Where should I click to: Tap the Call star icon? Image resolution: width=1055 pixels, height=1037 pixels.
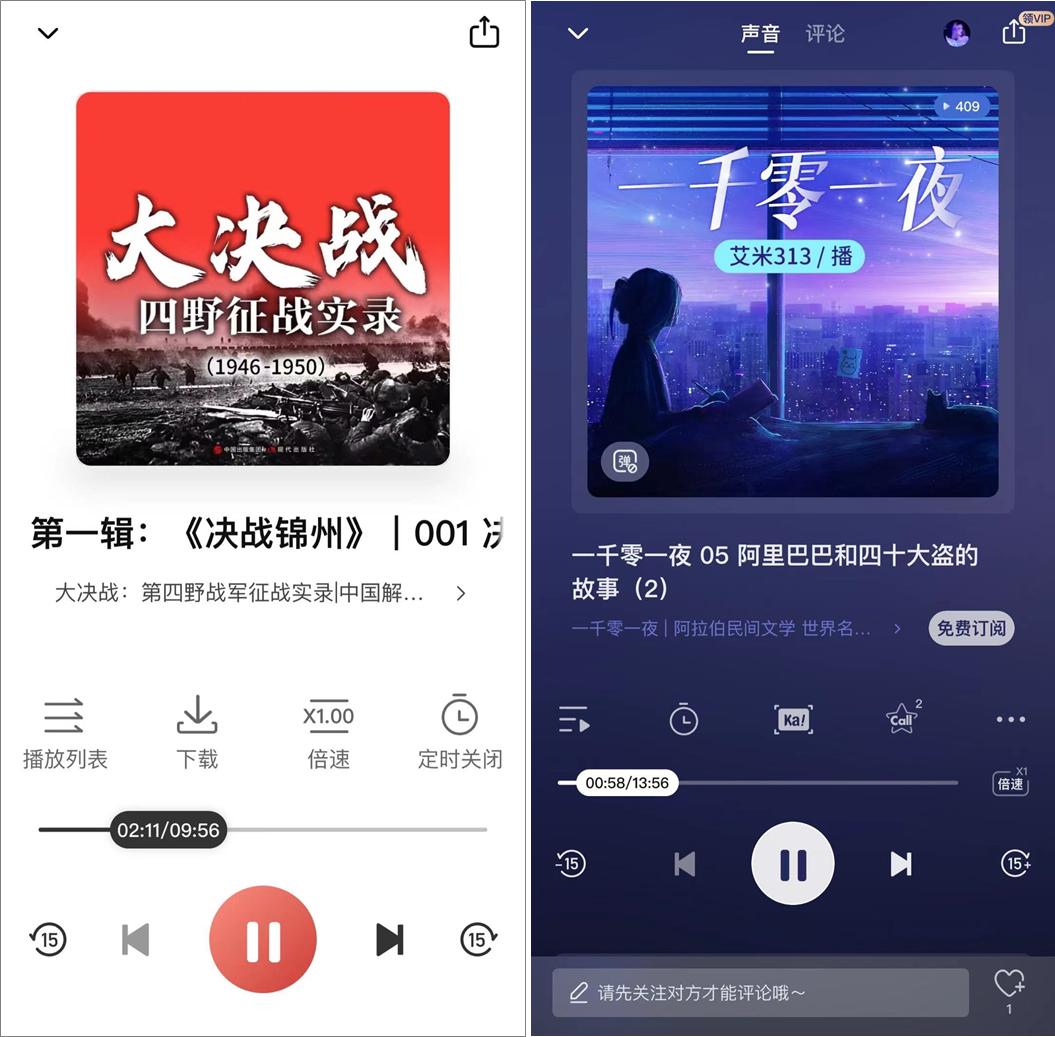pyautogui.click(x=902, y=718)
